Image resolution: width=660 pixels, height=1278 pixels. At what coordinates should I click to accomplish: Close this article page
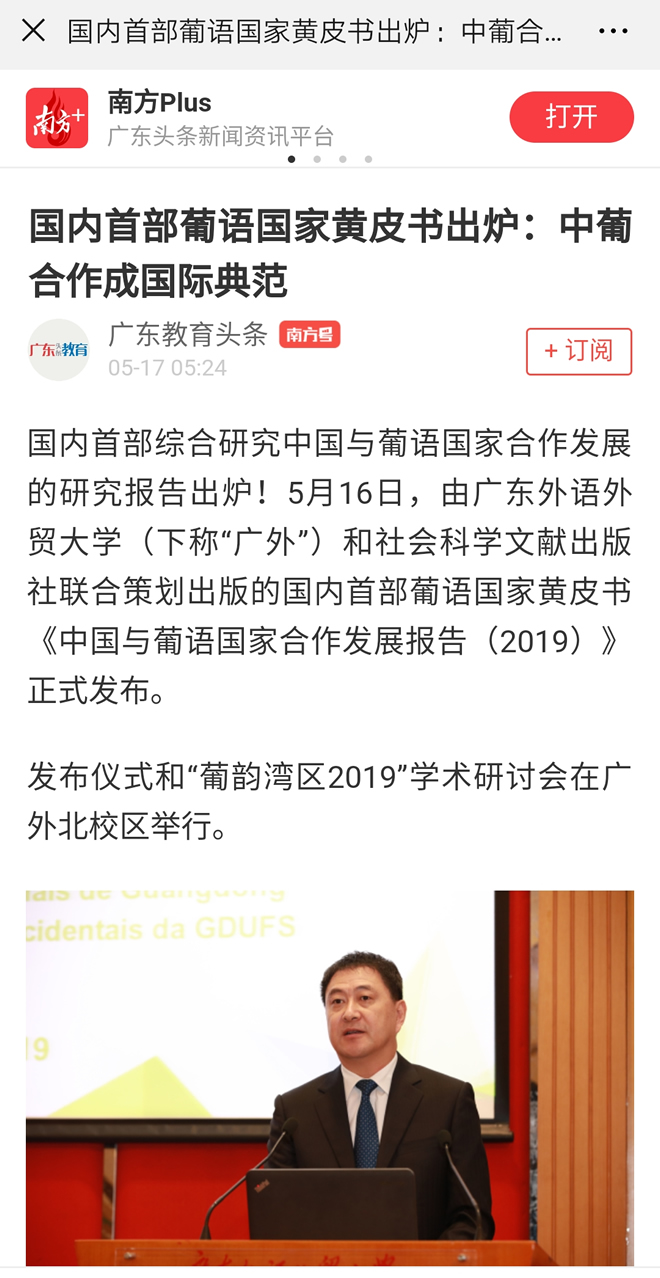click(33, 31)
